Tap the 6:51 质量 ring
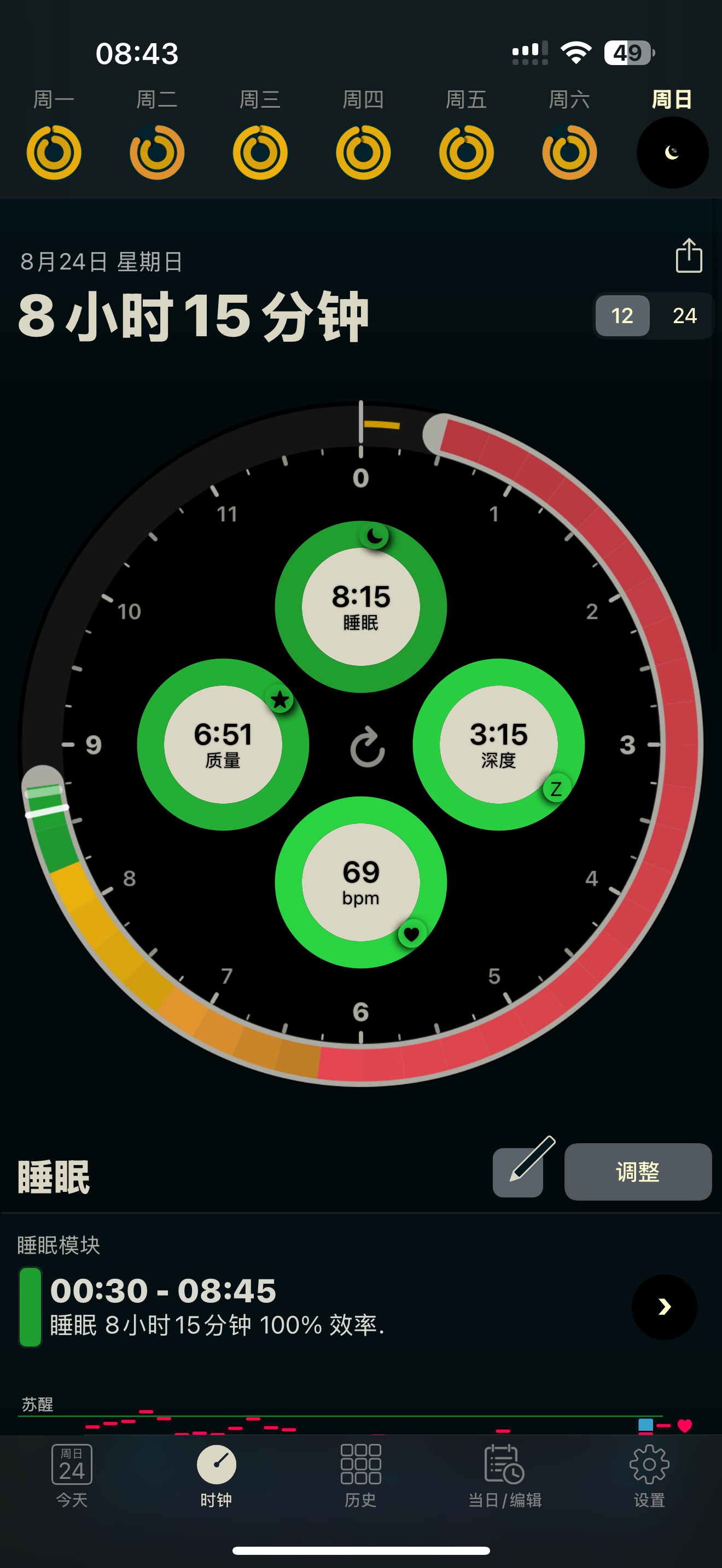 click(x=223, y=745)
